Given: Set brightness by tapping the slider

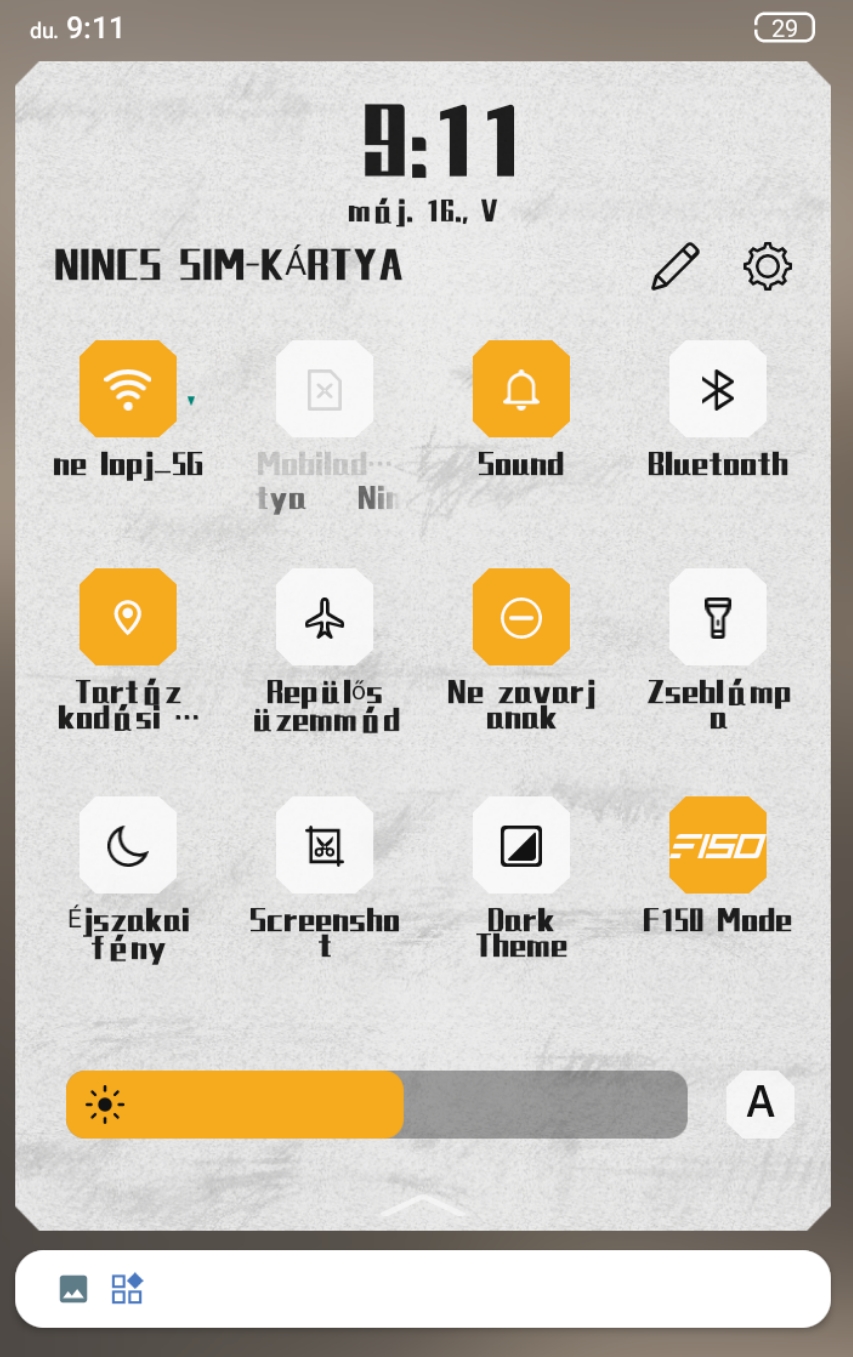Looking at the screenshot, I should point(376,1104).
